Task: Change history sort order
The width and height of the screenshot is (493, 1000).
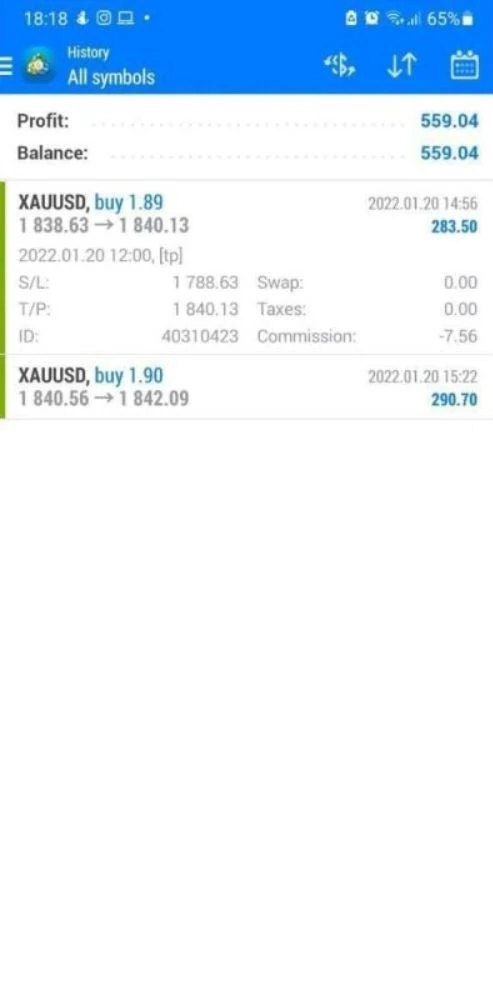Action: click(x=402, y=66)
